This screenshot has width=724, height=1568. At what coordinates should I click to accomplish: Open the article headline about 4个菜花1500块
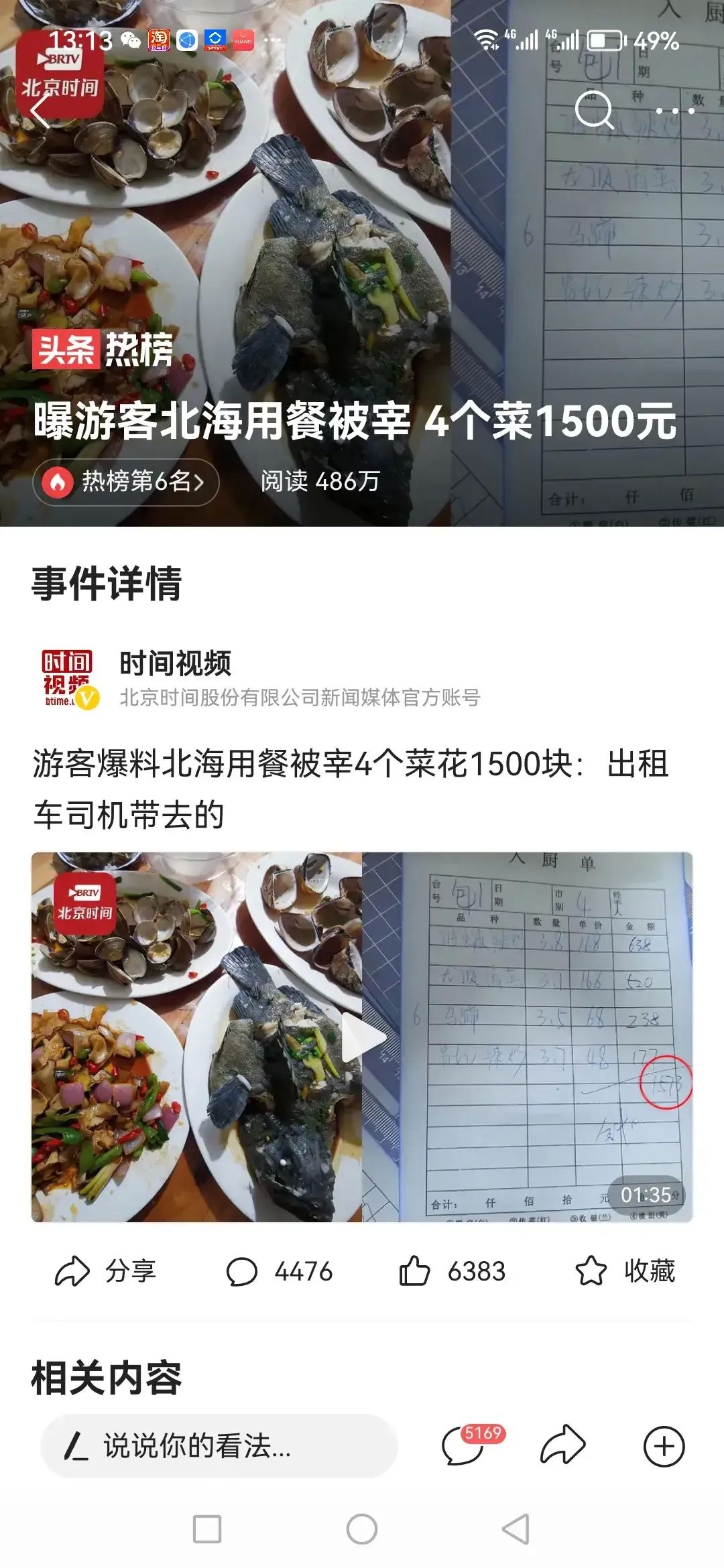click(x=350, y=789)
